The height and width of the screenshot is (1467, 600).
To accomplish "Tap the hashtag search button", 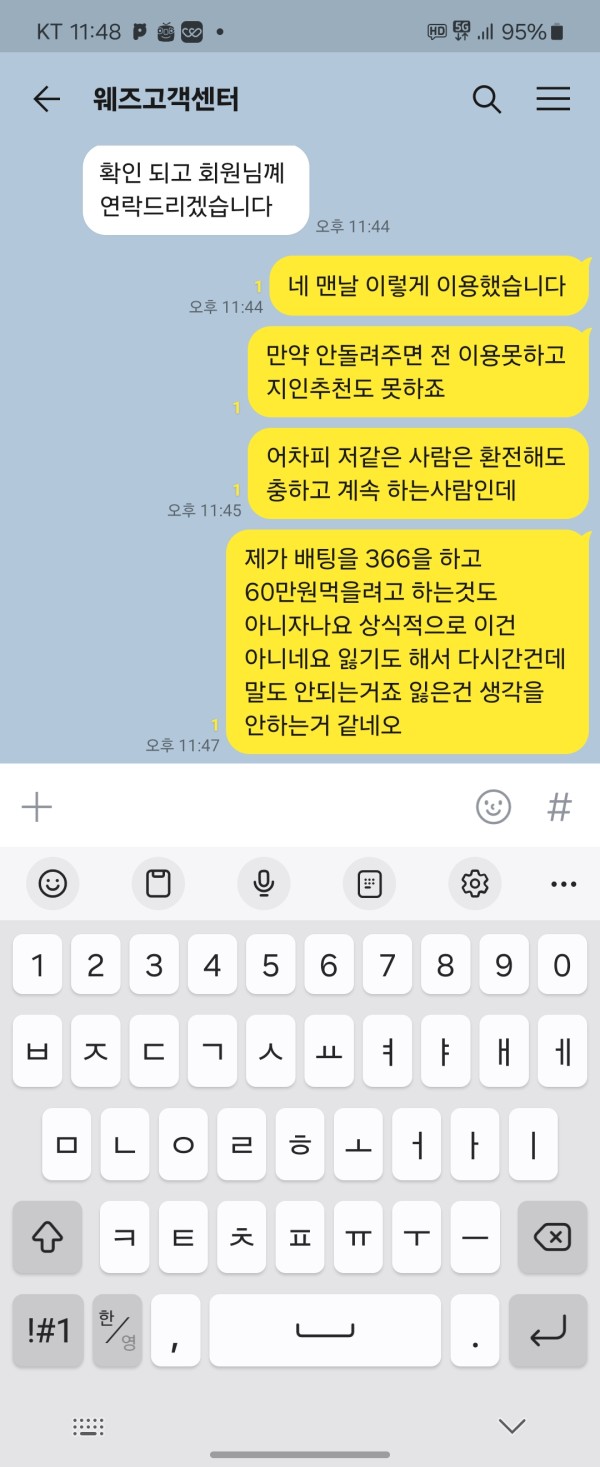I will click(x=559, y=807).
